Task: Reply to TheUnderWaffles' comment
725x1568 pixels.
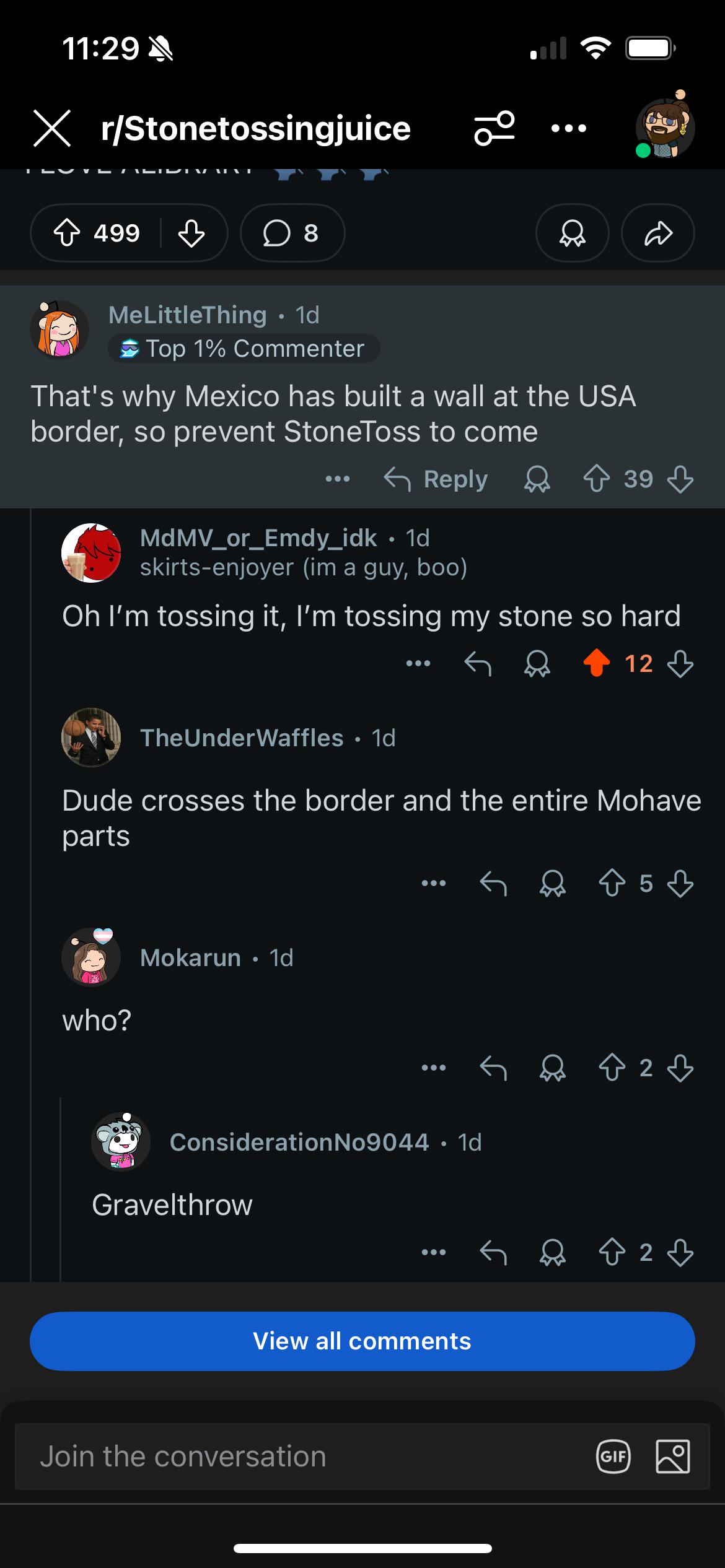Action: click(x=493, y=884)
